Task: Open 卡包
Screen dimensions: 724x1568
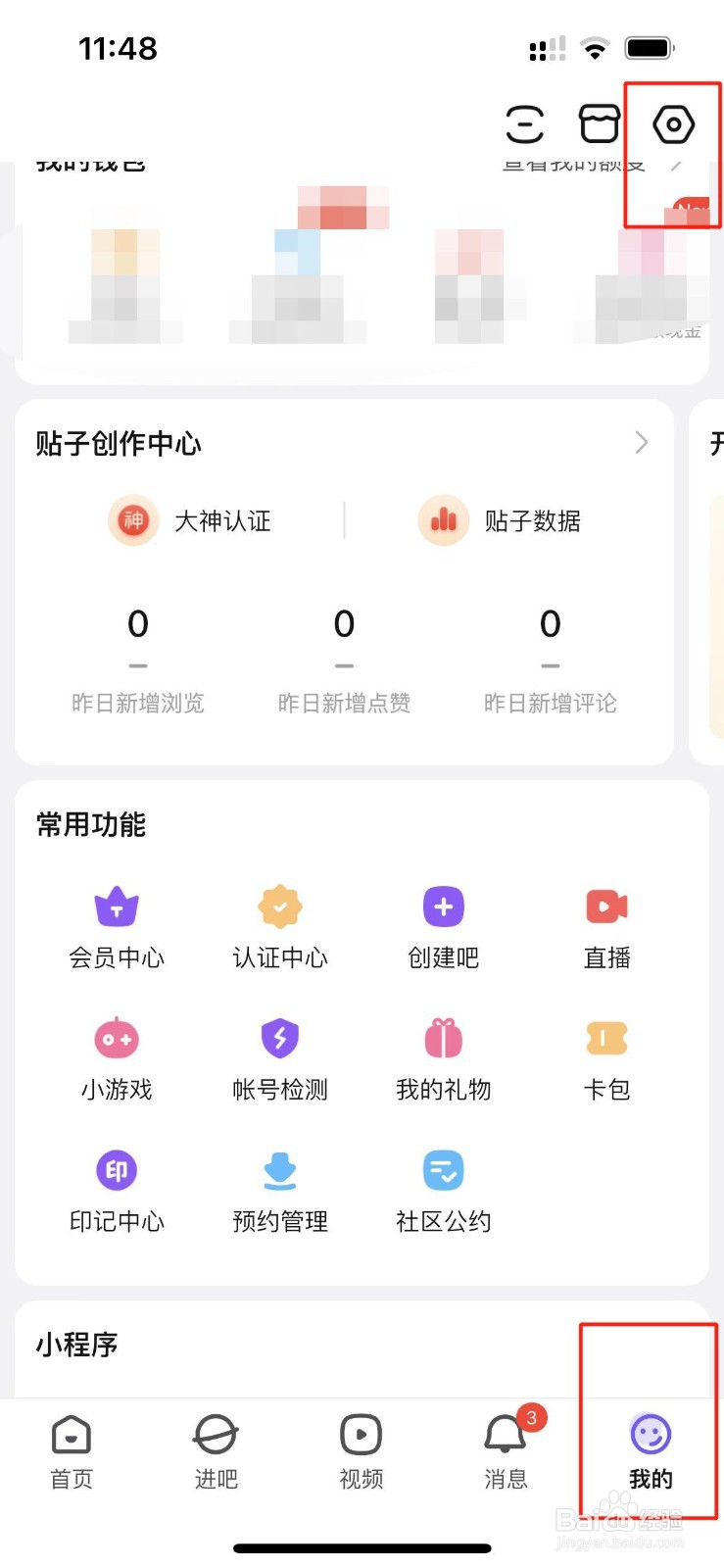Action: coord(607,1060)
